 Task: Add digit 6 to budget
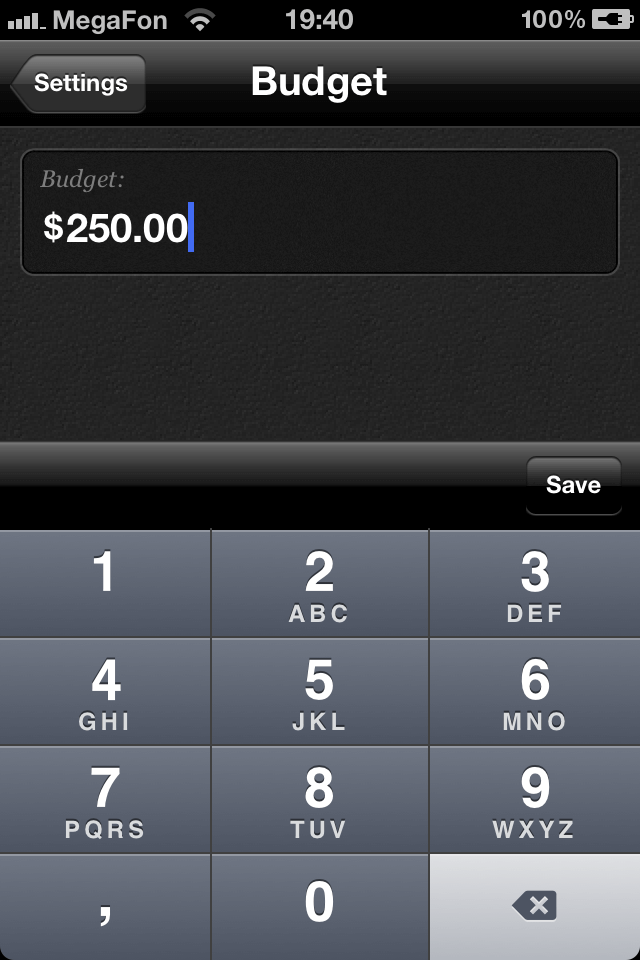[534, 692]
